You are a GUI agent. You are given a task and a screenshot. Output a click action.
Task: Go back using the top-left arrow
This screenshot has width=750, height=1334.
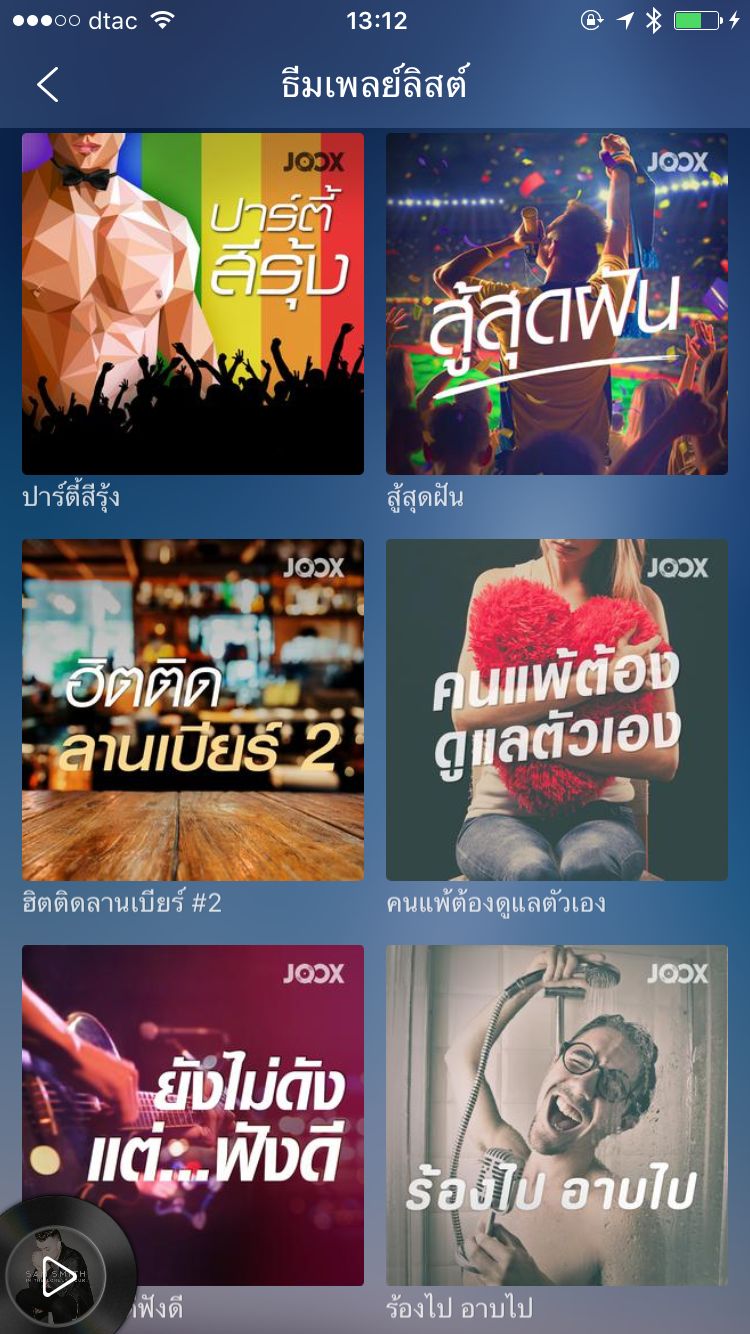click(x=48, y=85)
